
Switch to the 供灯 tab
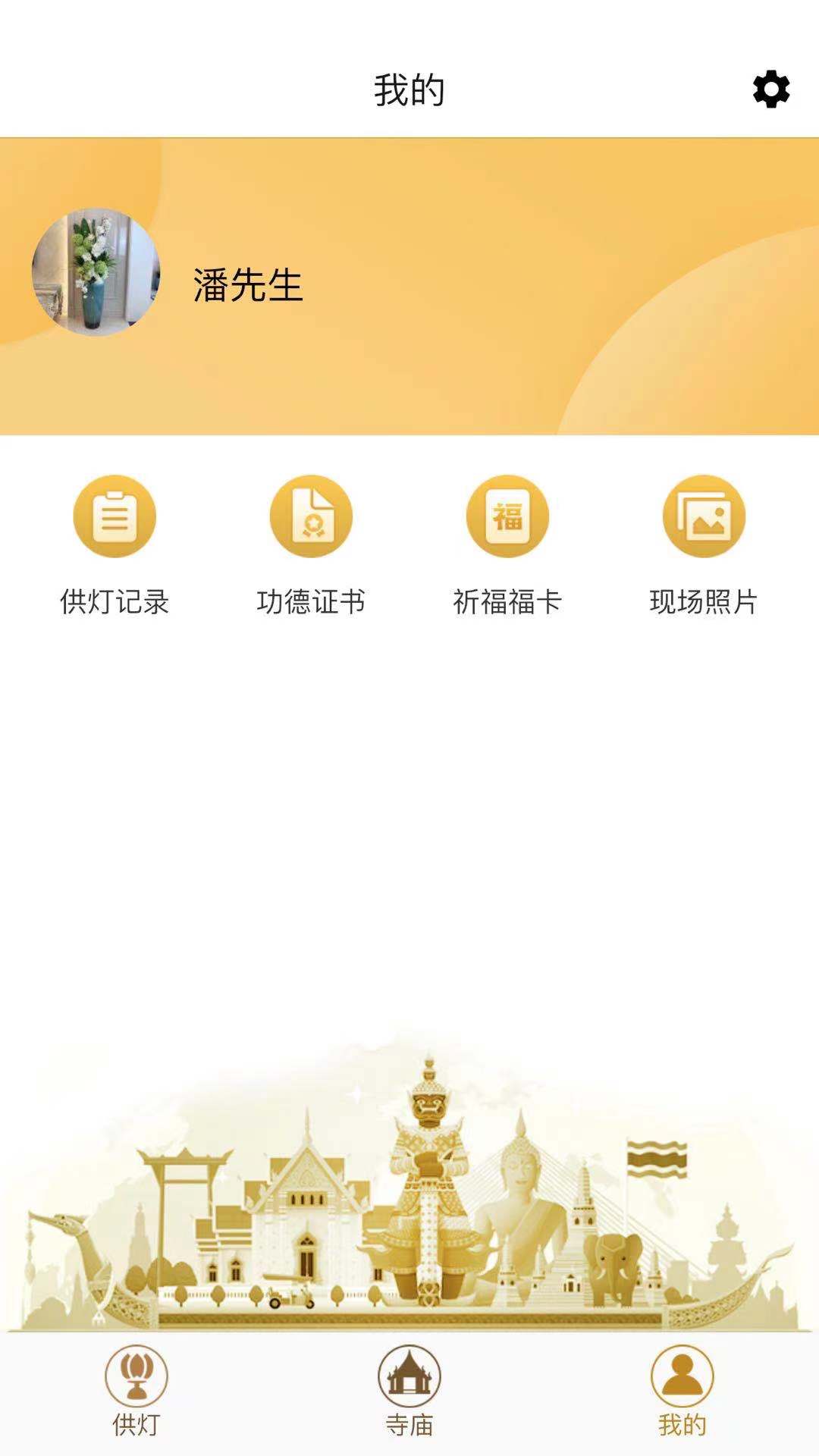pos(136,1391)
